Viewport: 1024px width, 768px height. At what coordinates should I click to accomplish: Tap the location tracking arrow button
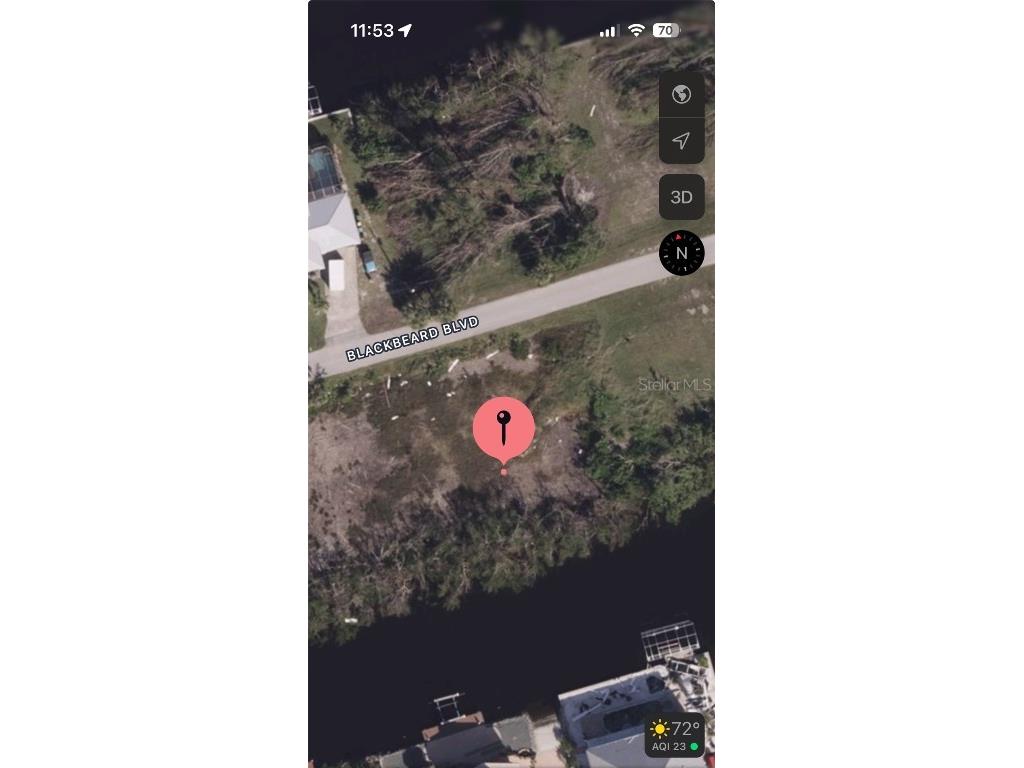[x=681, y=141]
